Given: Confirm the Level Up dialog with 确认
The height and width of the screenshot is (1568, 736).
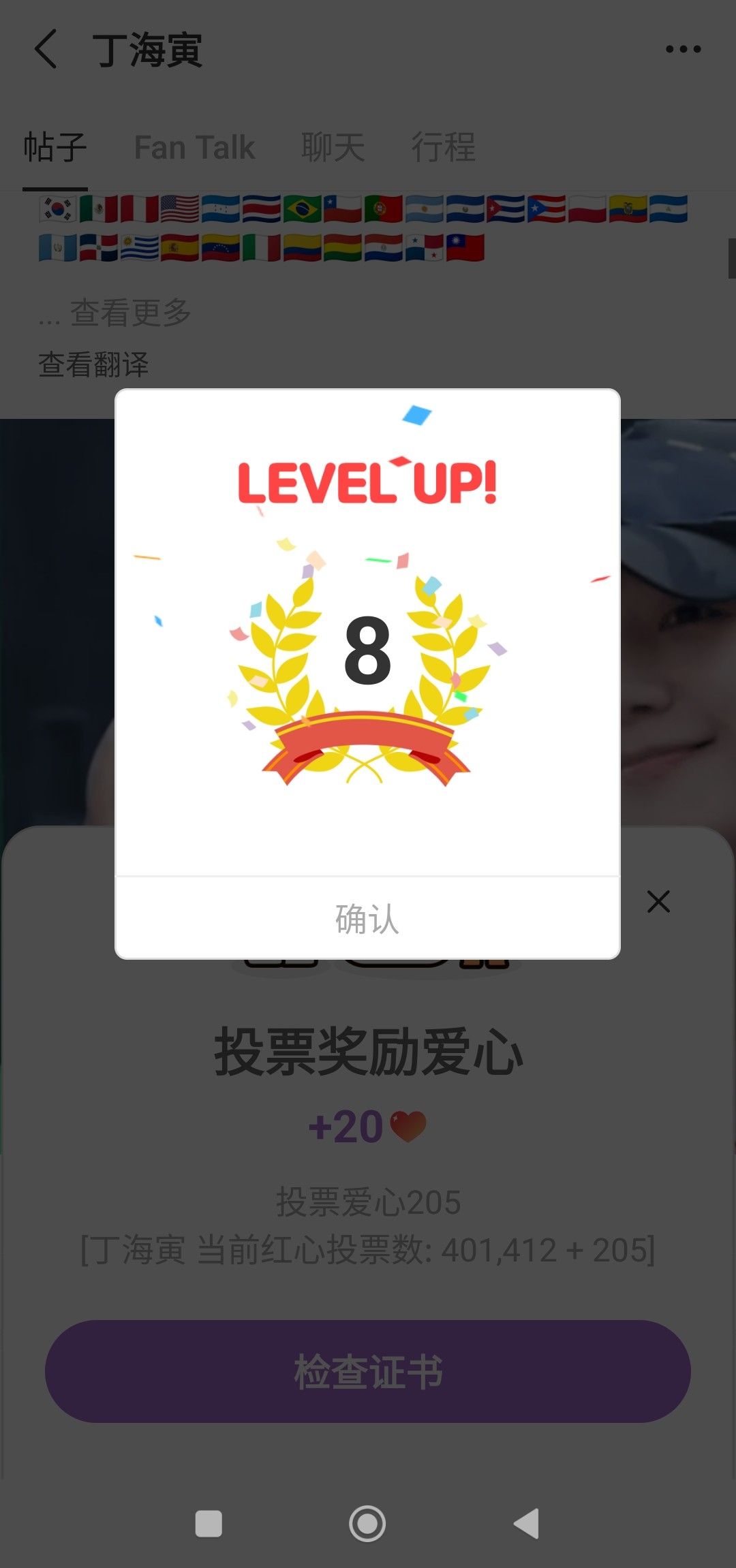Looking at the screenshot, I should [367, 918].
